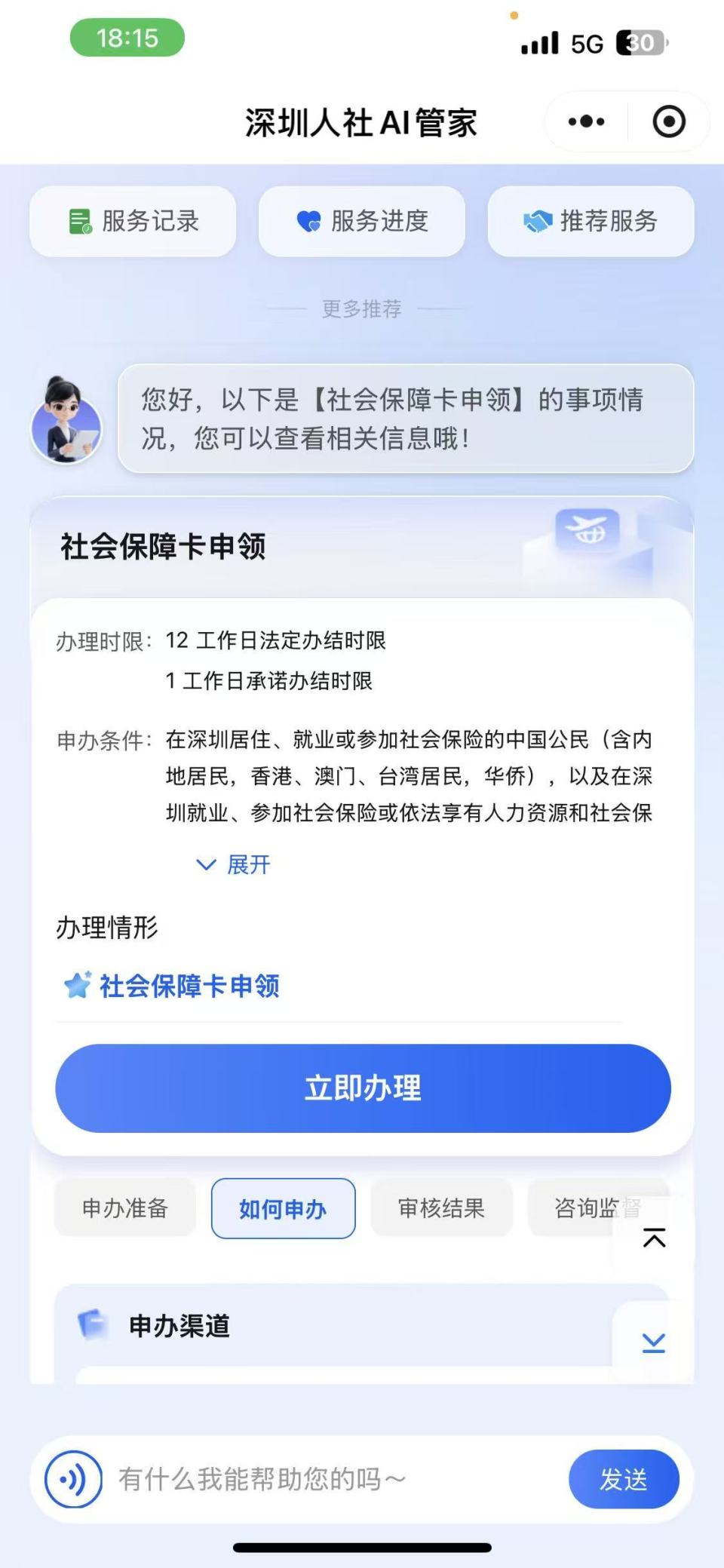Click the chat input field placeholder text
Viewport: 724px width, 1568px height.
point(260,1479)
